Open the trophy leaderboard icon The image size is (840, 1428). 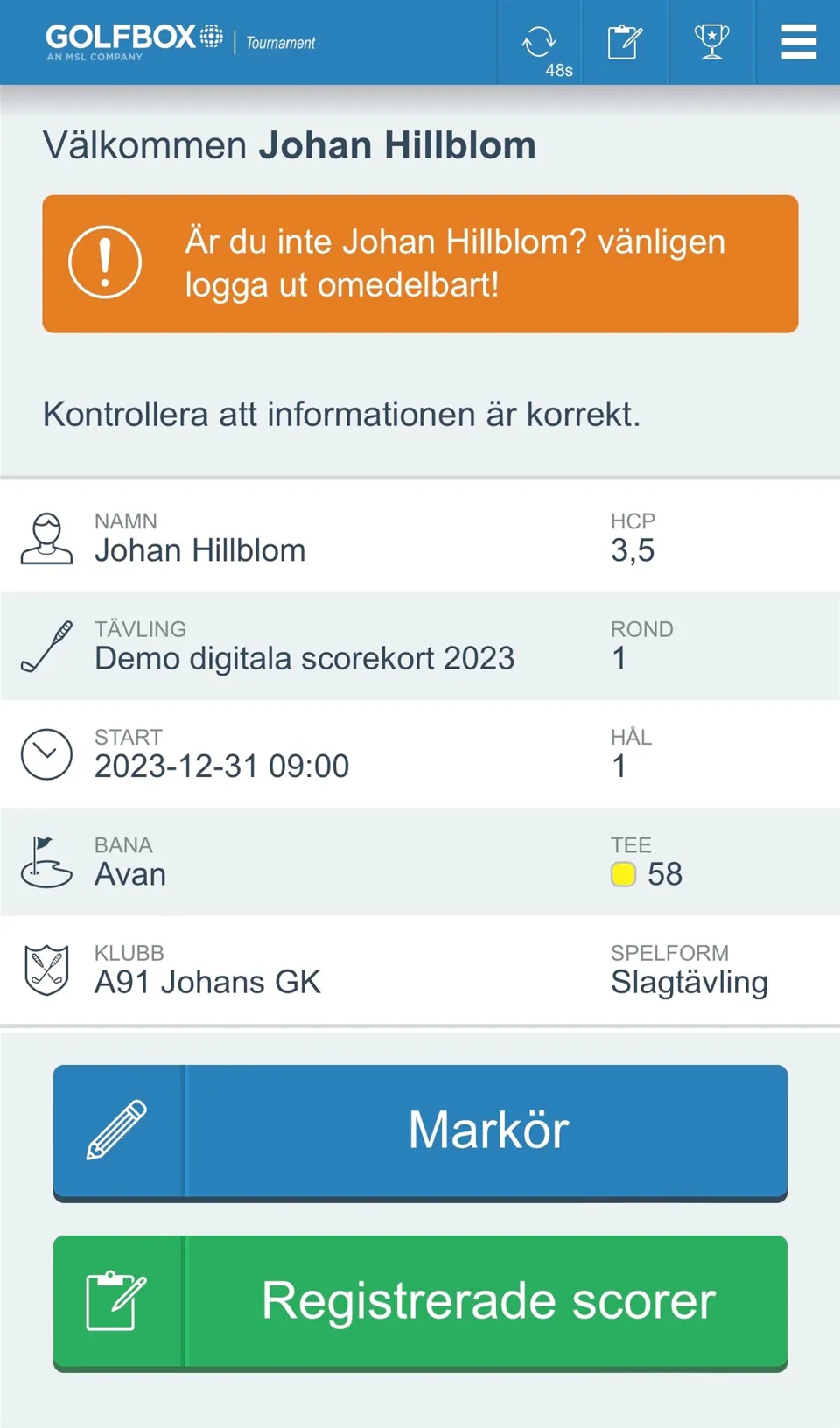coord(711,42)
